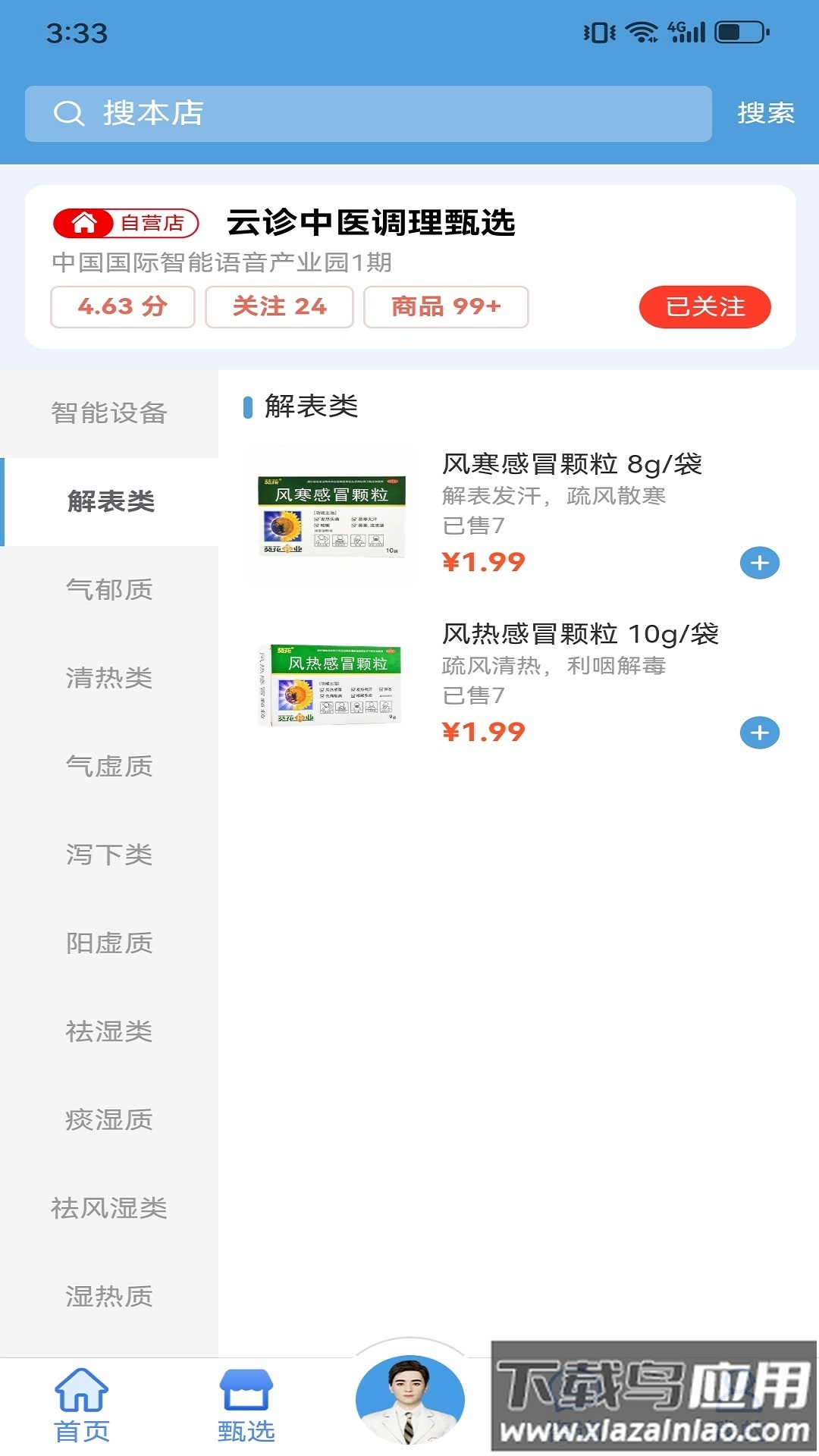Add 风热感冒颗粒 to cart with plus icon

tap(759, 734)
